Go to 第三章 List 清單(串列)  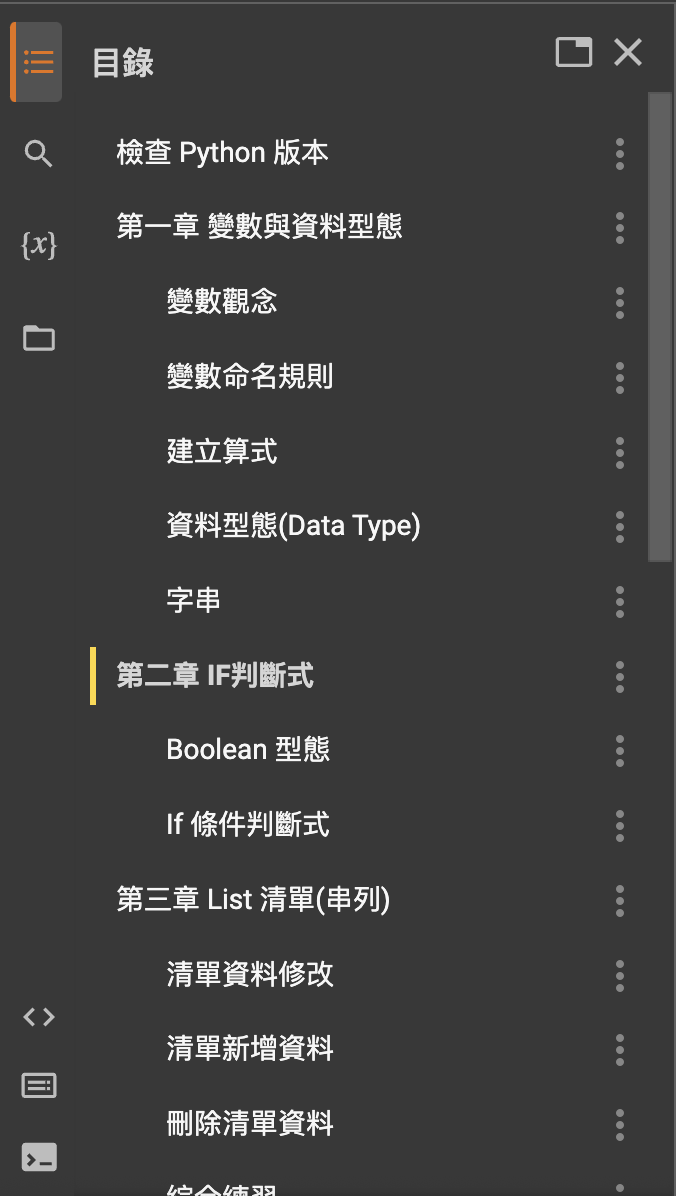tap(253, 899)
